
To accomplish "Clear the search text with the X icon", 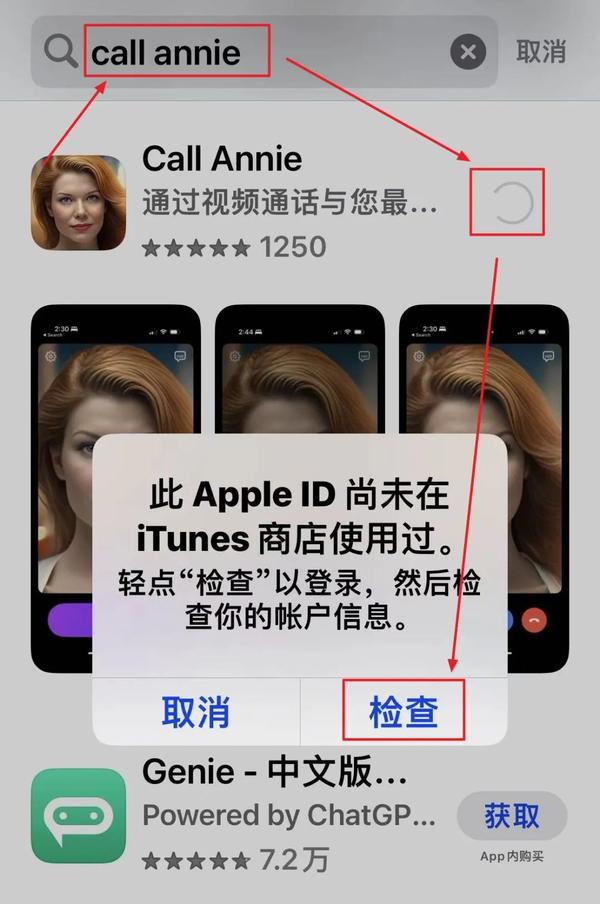I will [x=467, y=52].
